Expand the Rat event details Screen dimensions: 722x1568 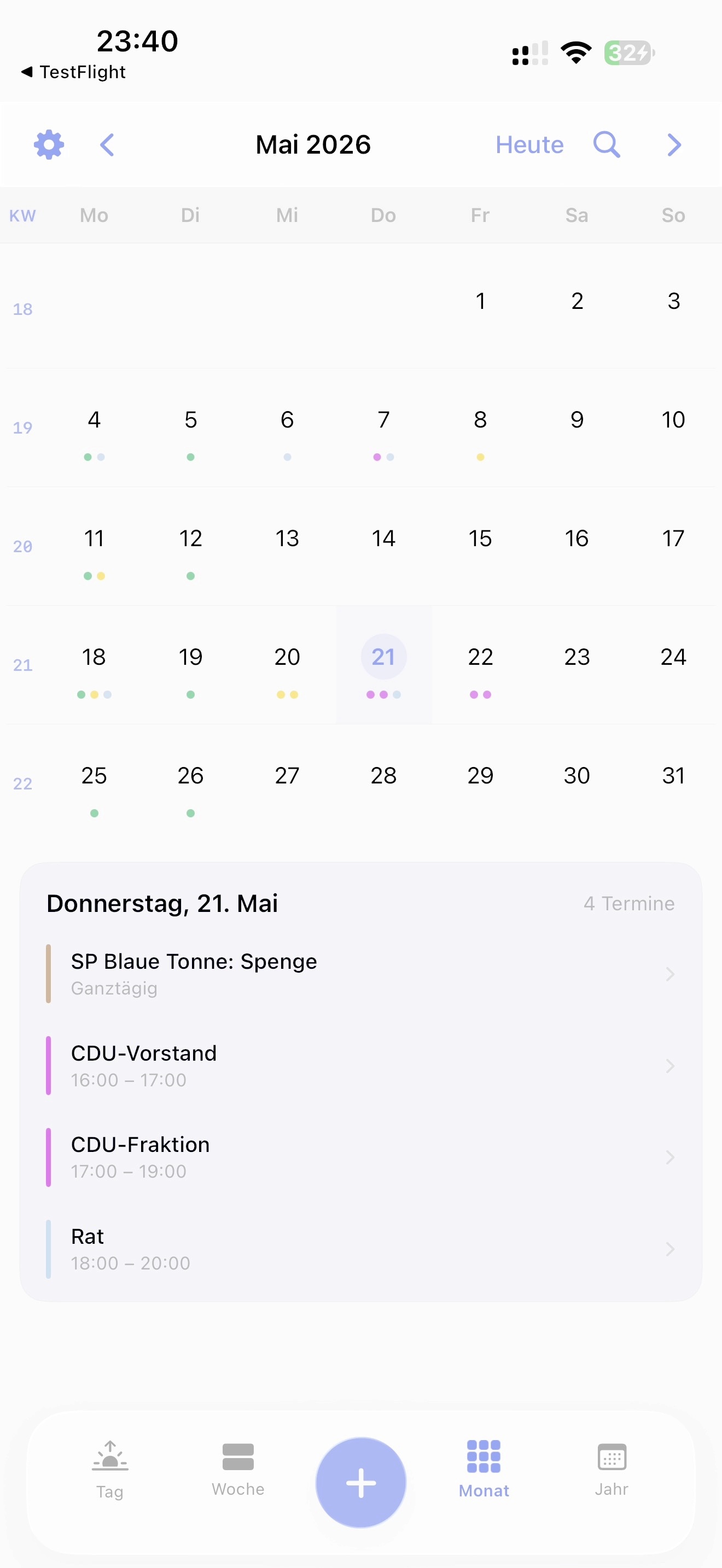pyautogui.click(x=670, y=1249)
